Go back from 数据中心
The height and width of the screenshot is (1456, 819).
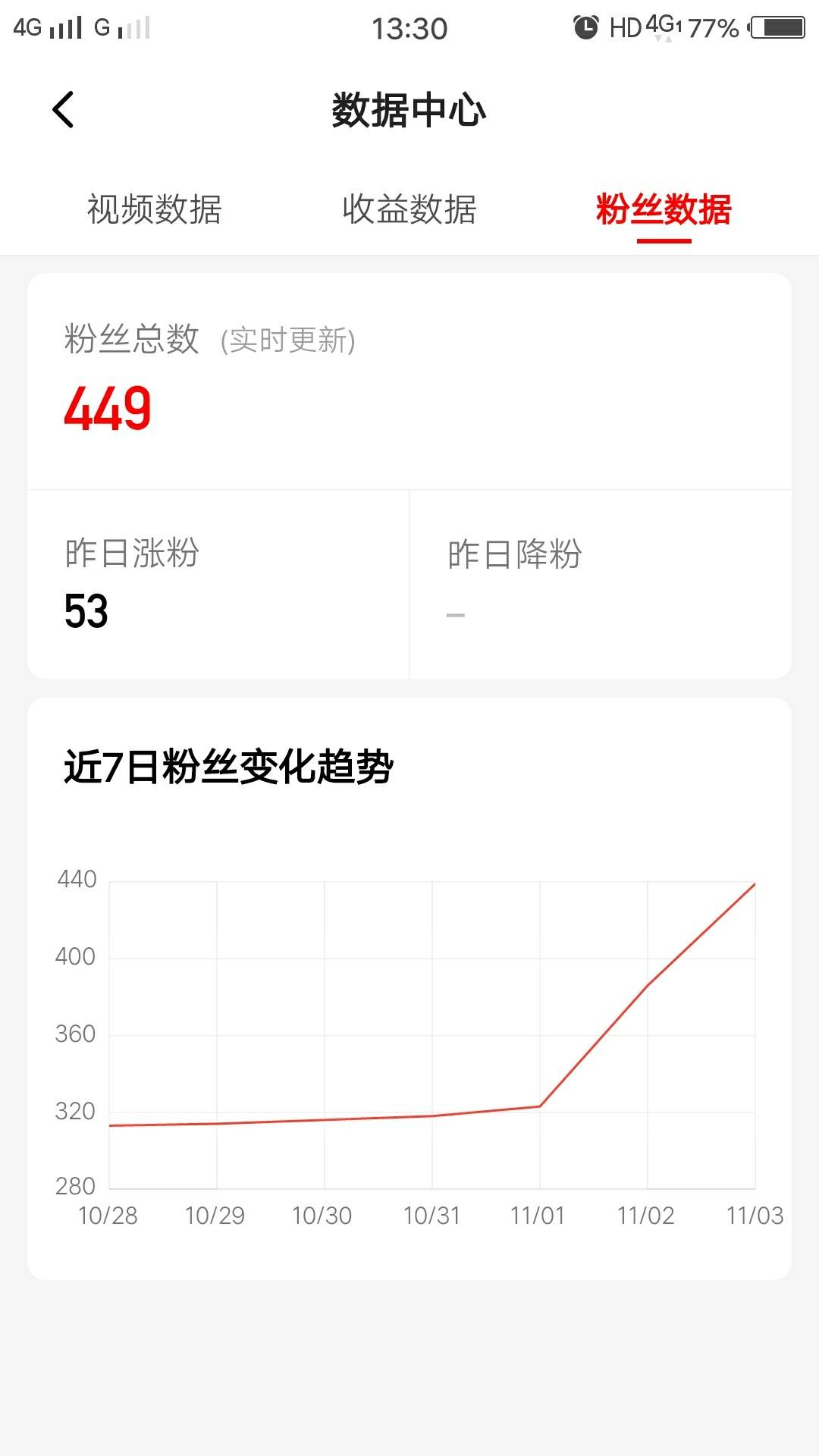64,109
